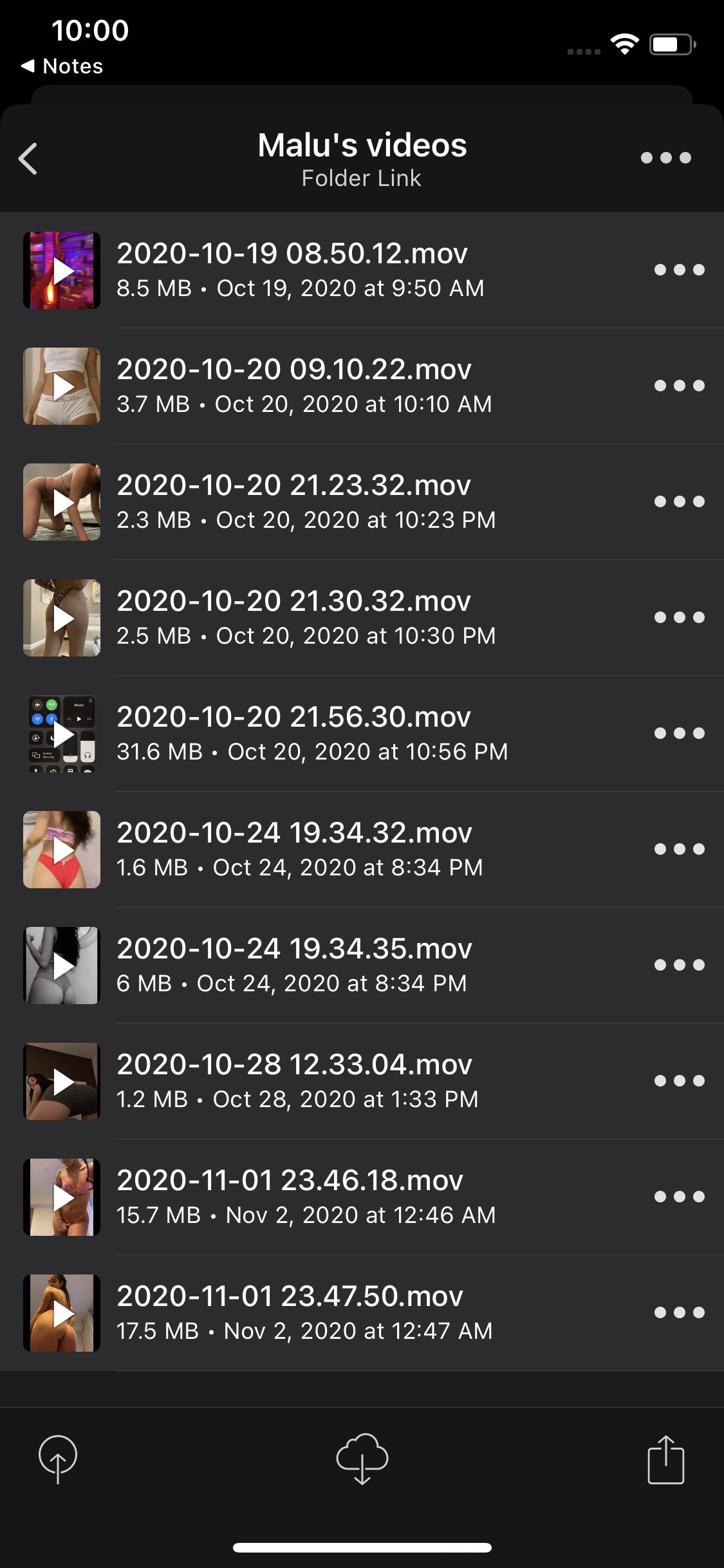
Task: Open the folder overflow menu in header
Action: 665,158
